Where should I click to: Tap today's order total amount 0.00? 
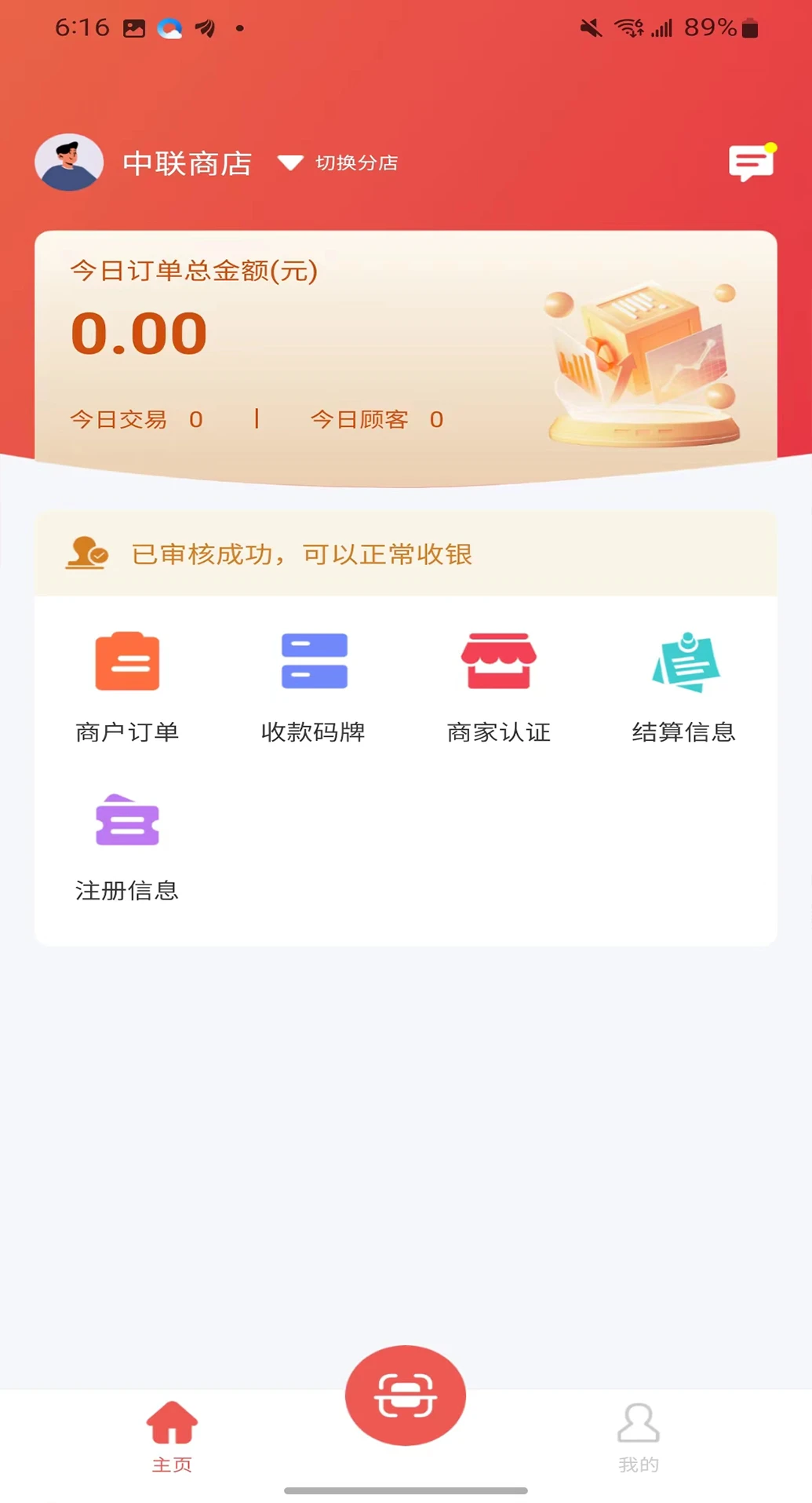point(138,333)
